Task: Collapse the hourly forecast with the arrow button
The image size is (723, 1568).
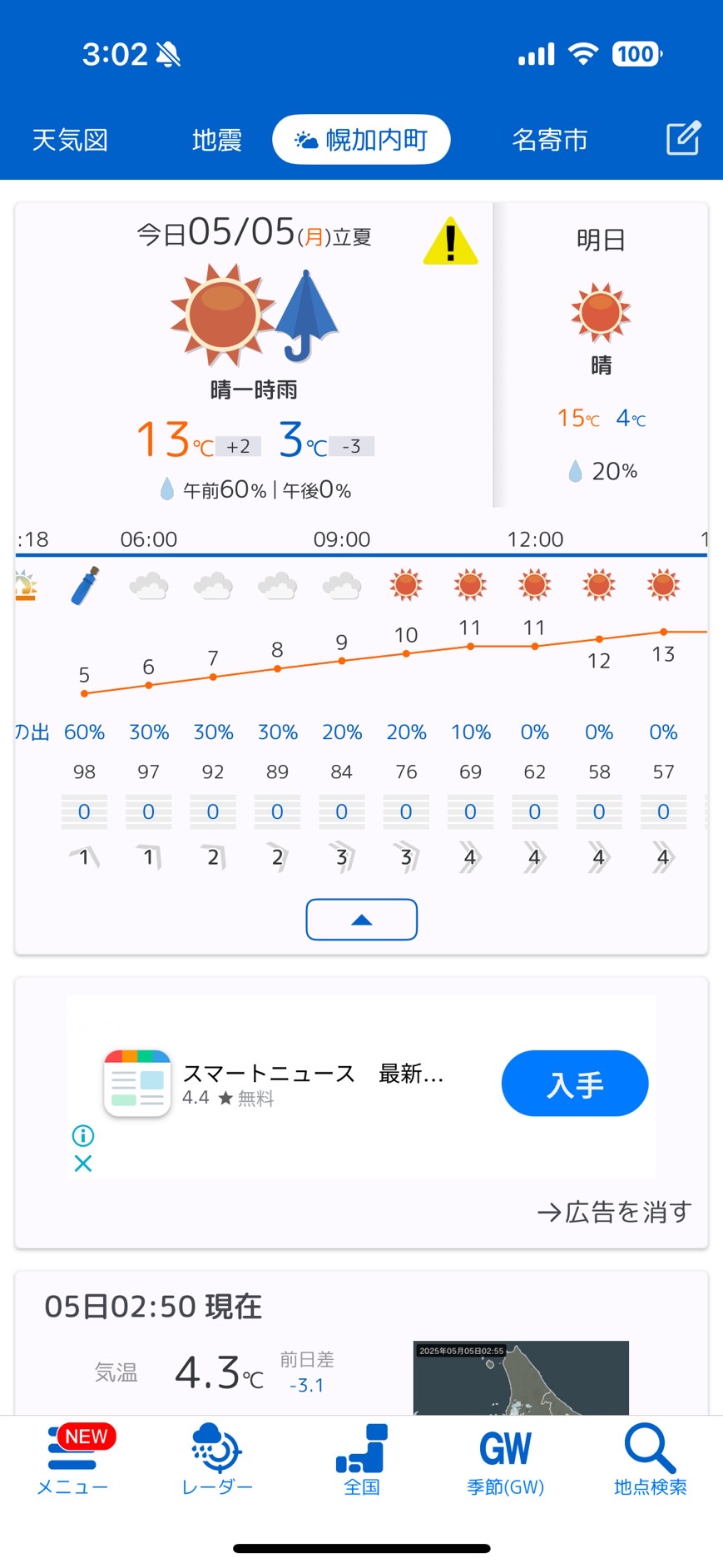Action: (x=361, y=920)
